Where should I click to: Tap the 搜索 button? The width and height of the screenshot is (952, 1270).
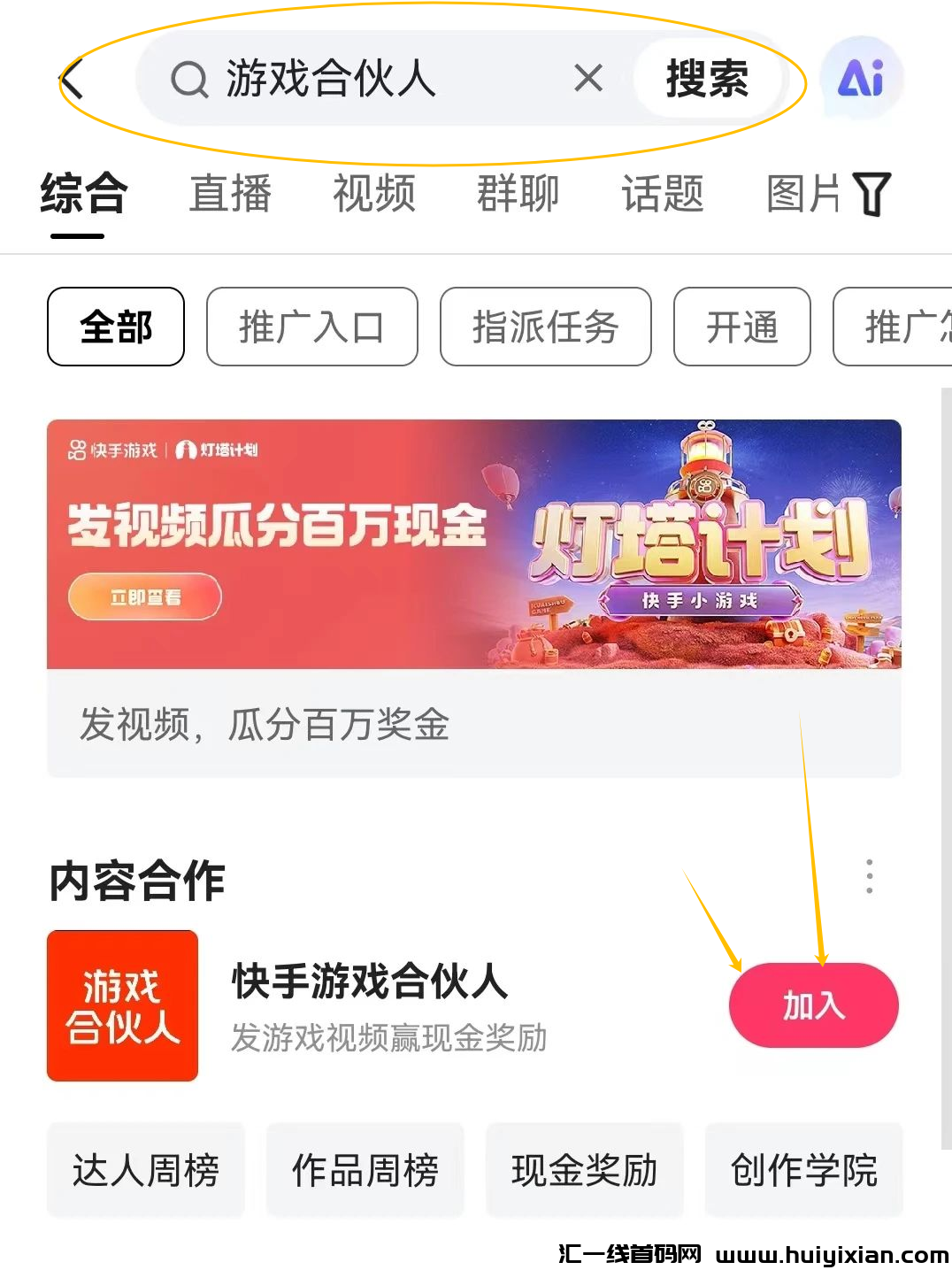pos(707,79)
